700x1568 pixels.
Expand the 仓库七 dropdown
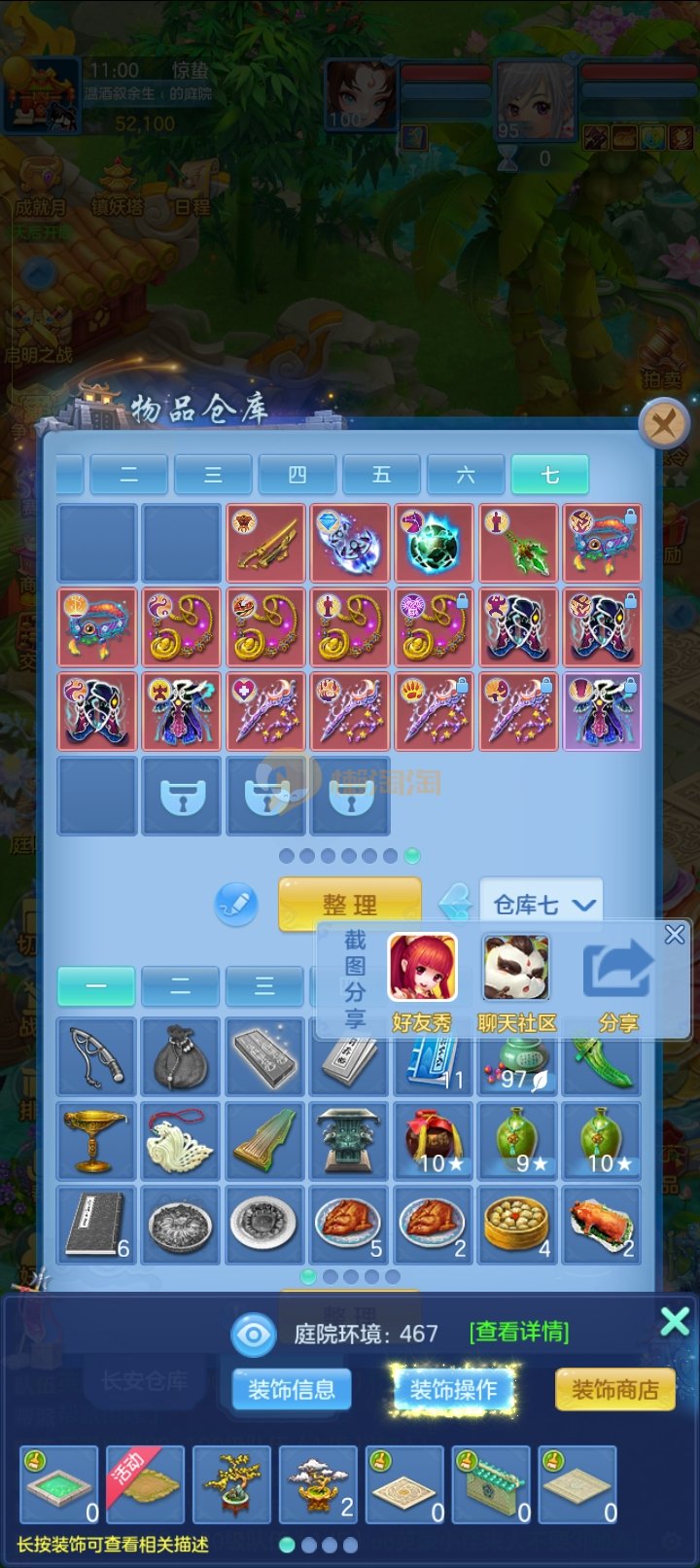[542, 905]
